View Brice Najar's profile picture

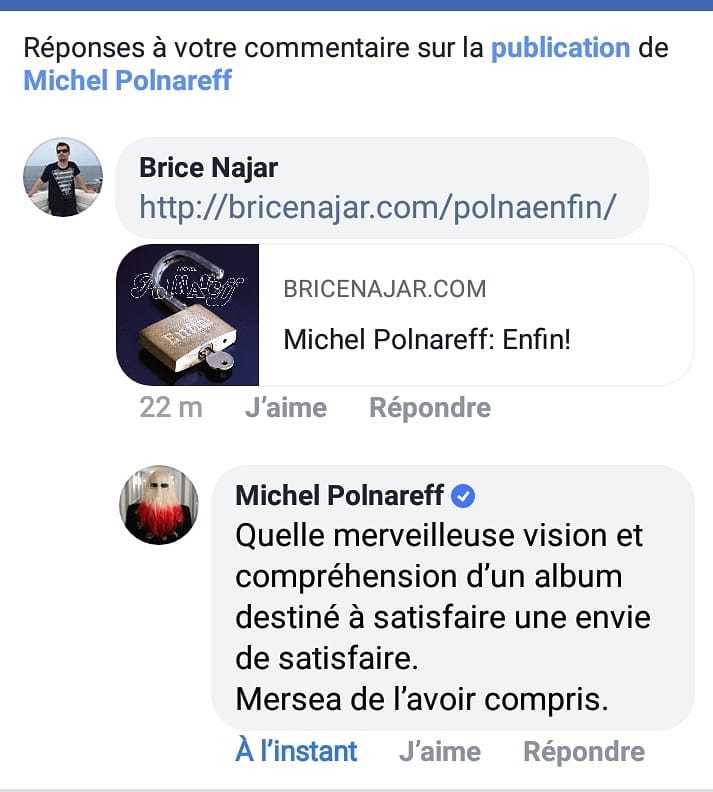click(63, 177)
